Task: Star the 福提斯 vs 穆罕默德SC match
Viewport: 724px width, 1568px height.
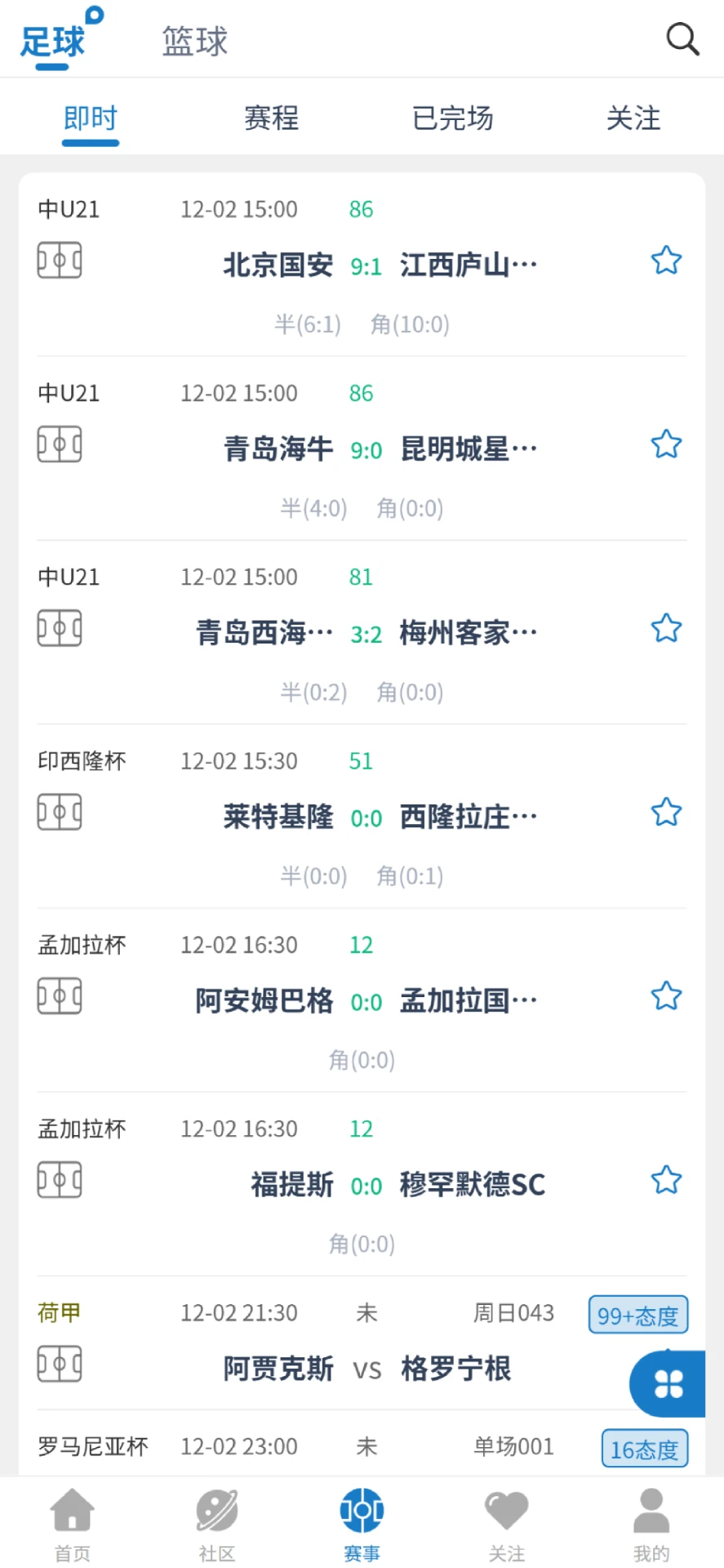Action: 666,1180
